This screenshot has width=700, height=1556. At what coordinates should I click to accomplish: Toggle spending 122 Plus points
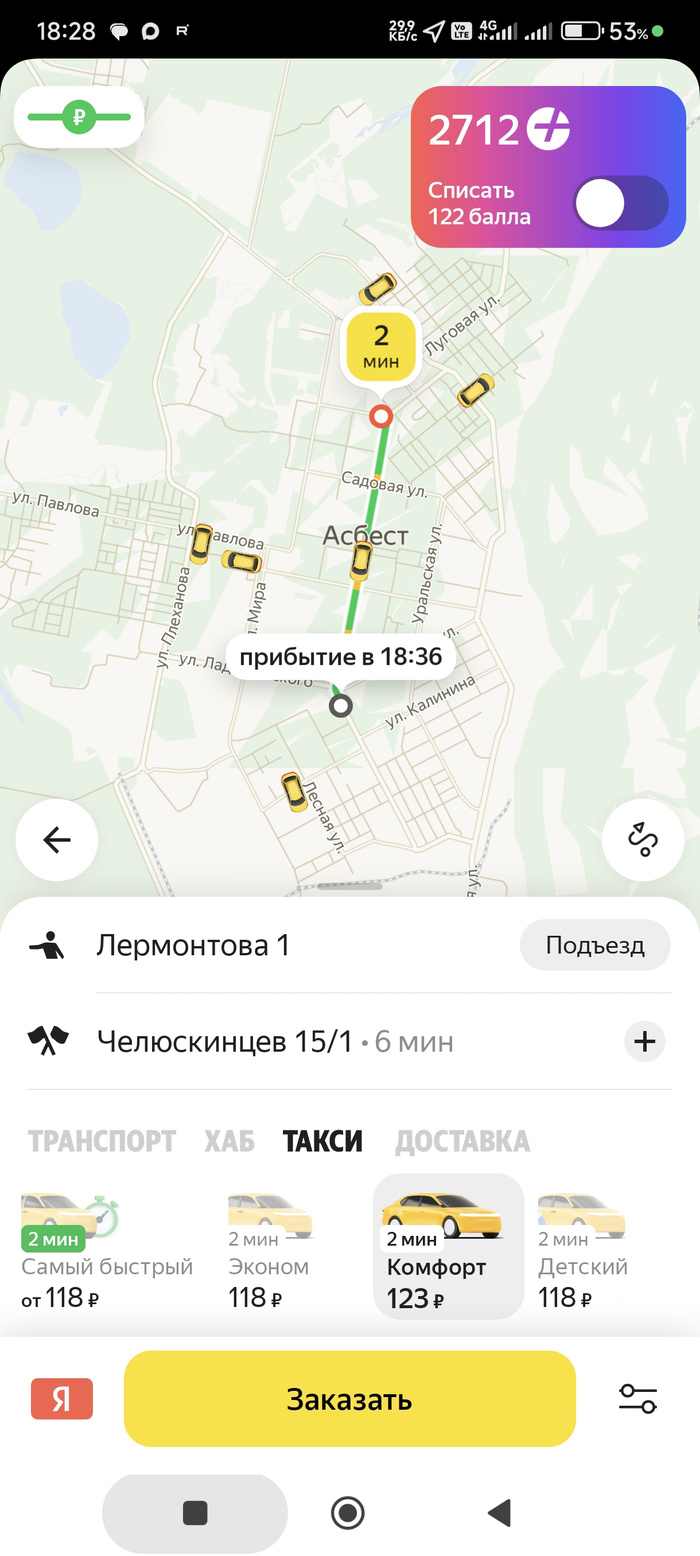click(x=620, y=203)
